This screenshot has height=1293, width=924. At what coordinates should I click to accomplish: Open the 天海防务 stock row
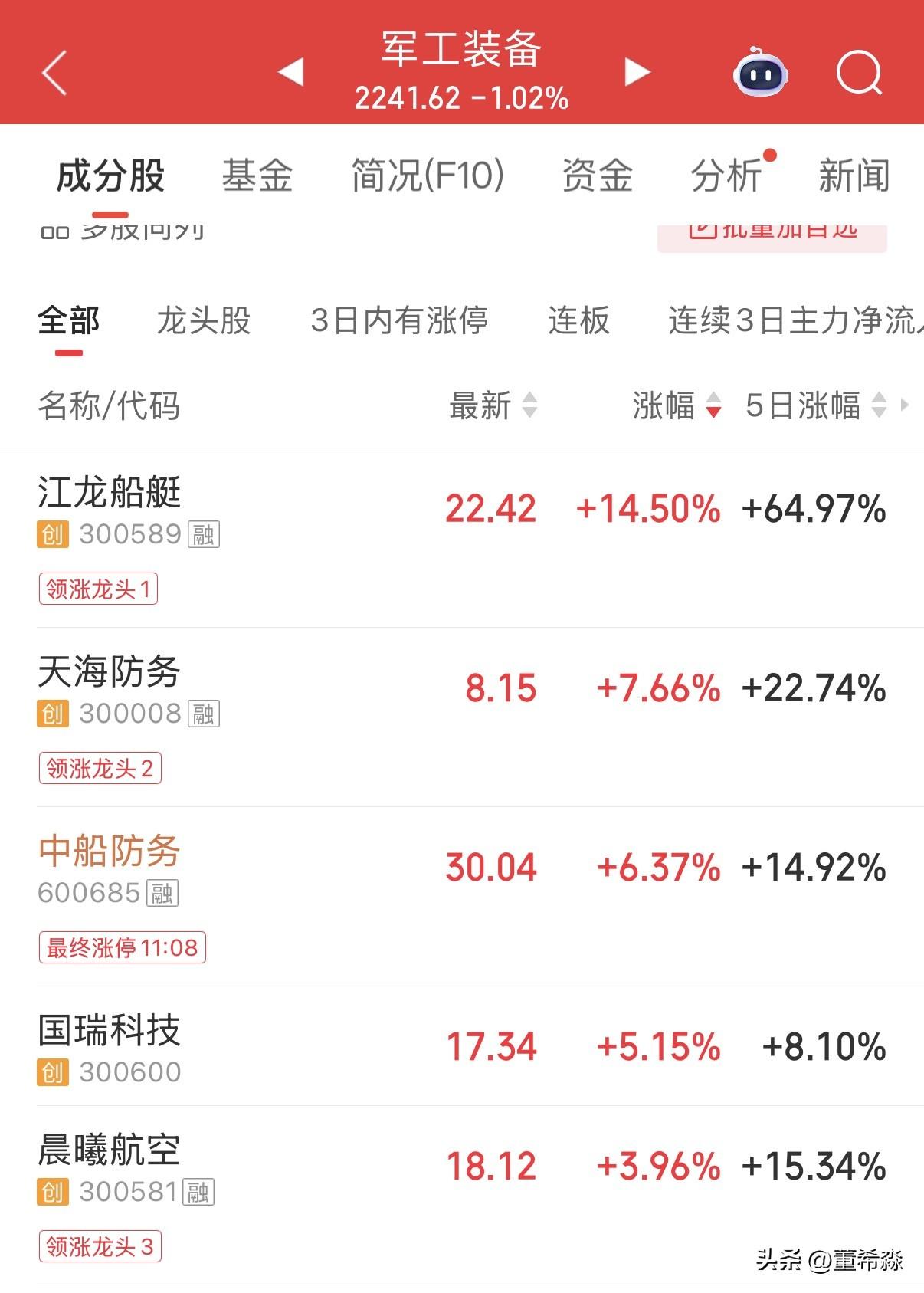point(110,672)
